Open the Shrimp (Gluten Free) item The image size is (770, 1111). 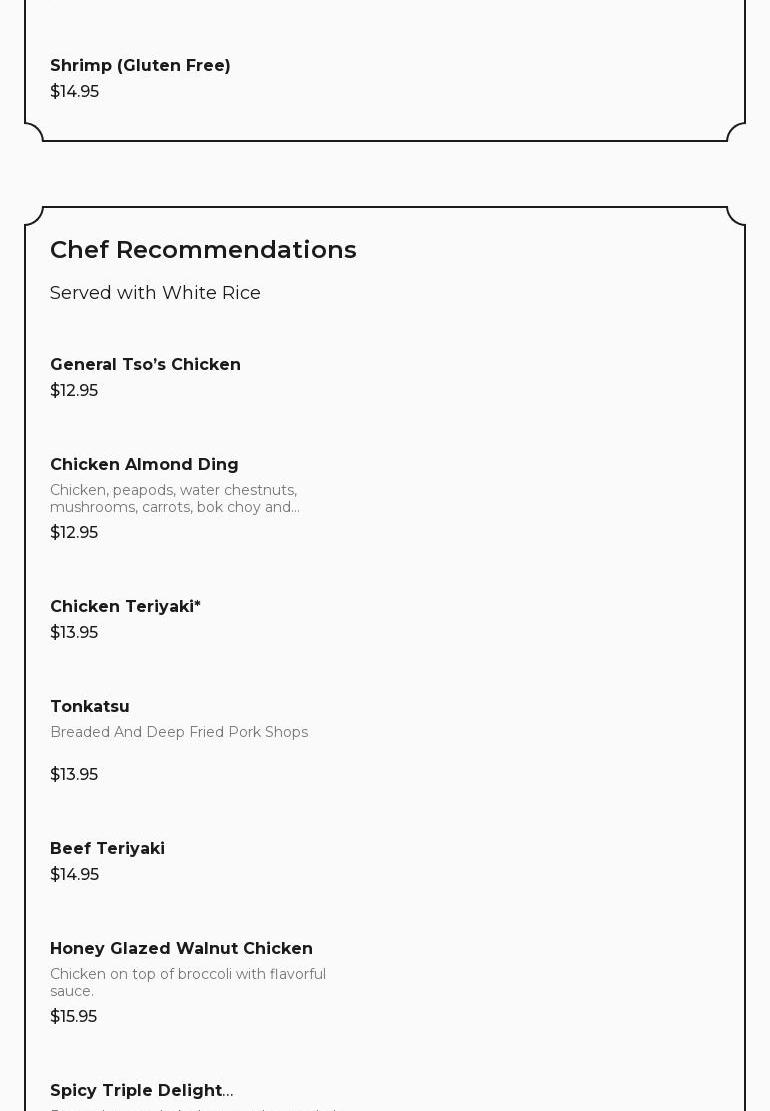[140, 66]
